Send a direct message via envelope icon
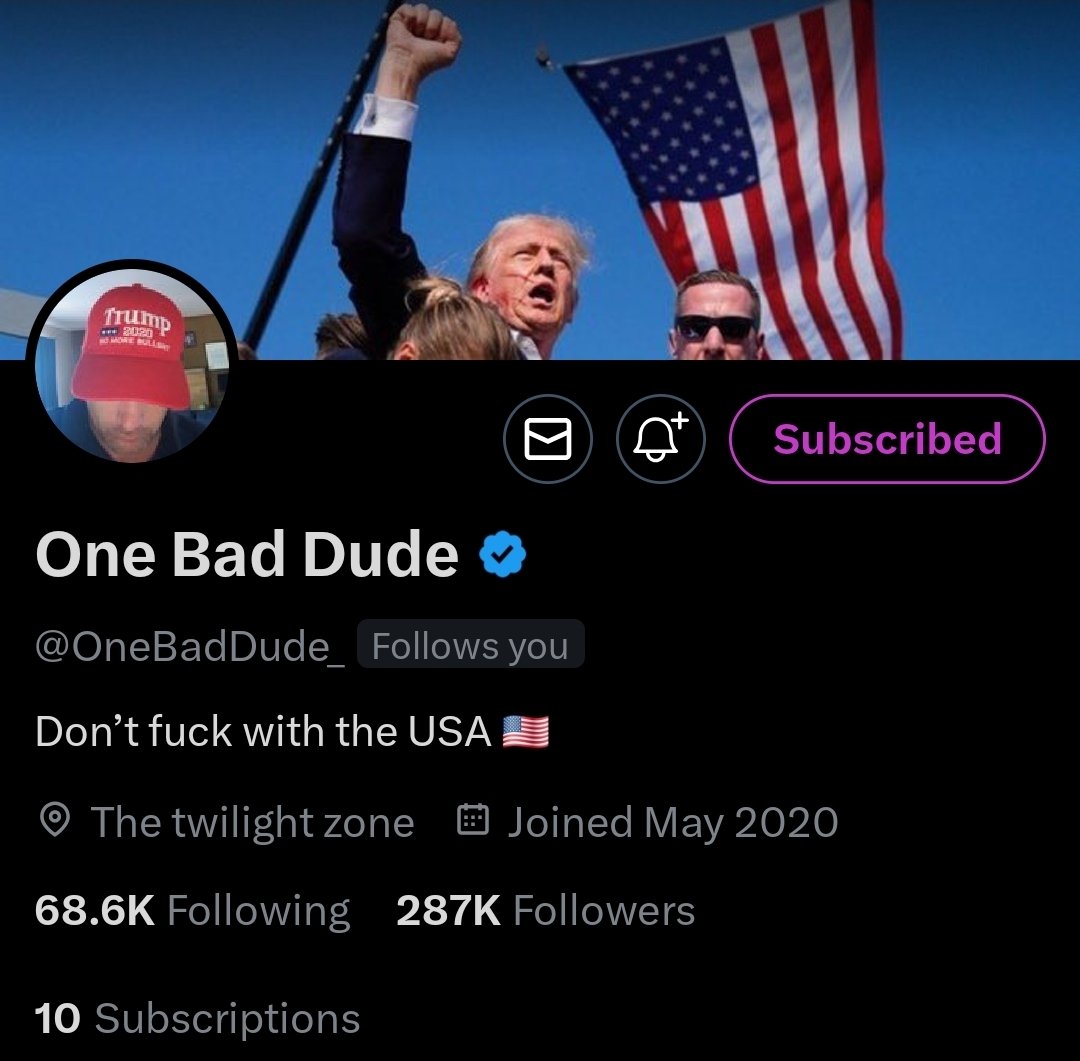 coord(548,439)
